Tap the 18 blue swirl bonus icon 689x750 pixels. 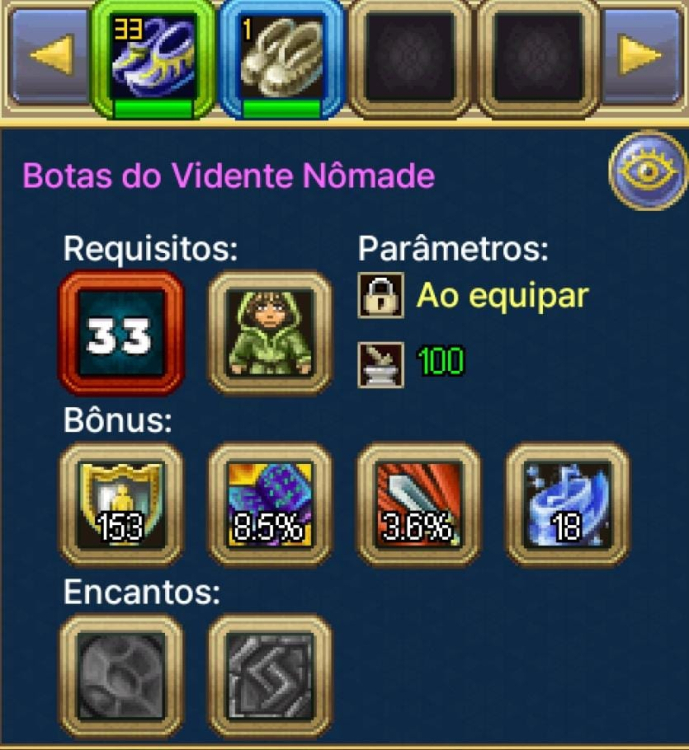pos(567,504)
